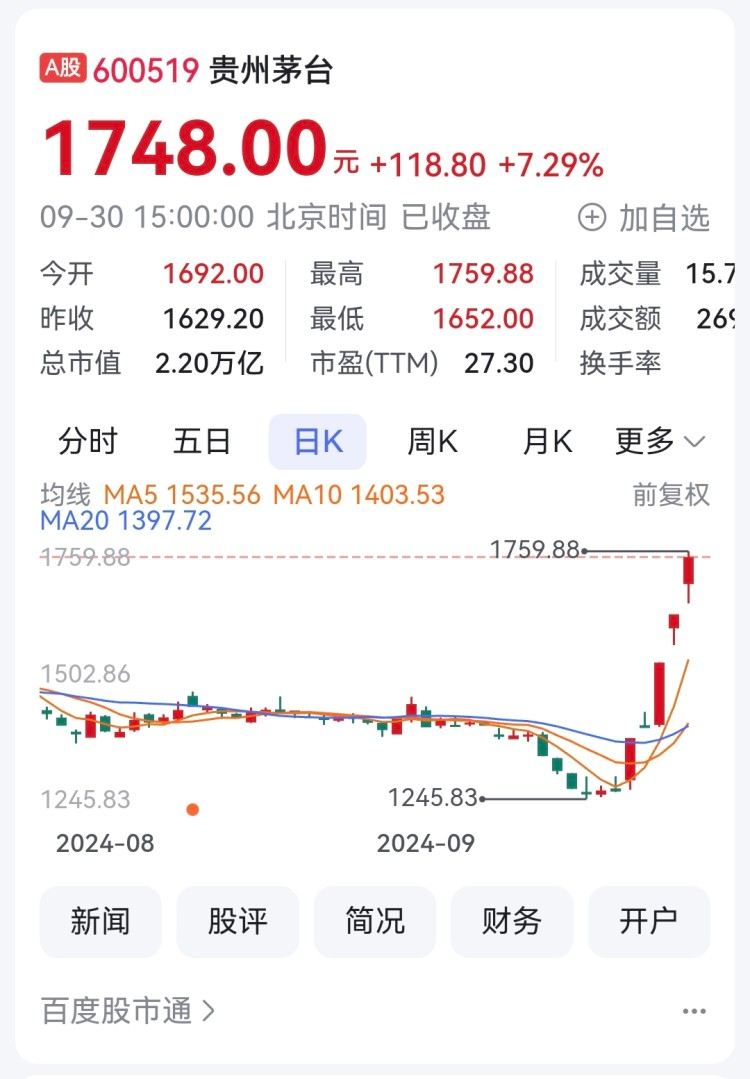Switch to the 五日 chart tab
The image size is (750, 1079).
pos(202,441)
